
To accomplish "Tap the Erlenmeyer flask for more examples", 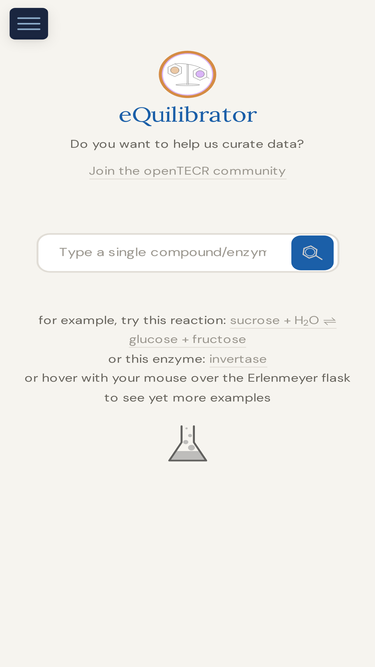I will 188,443.
